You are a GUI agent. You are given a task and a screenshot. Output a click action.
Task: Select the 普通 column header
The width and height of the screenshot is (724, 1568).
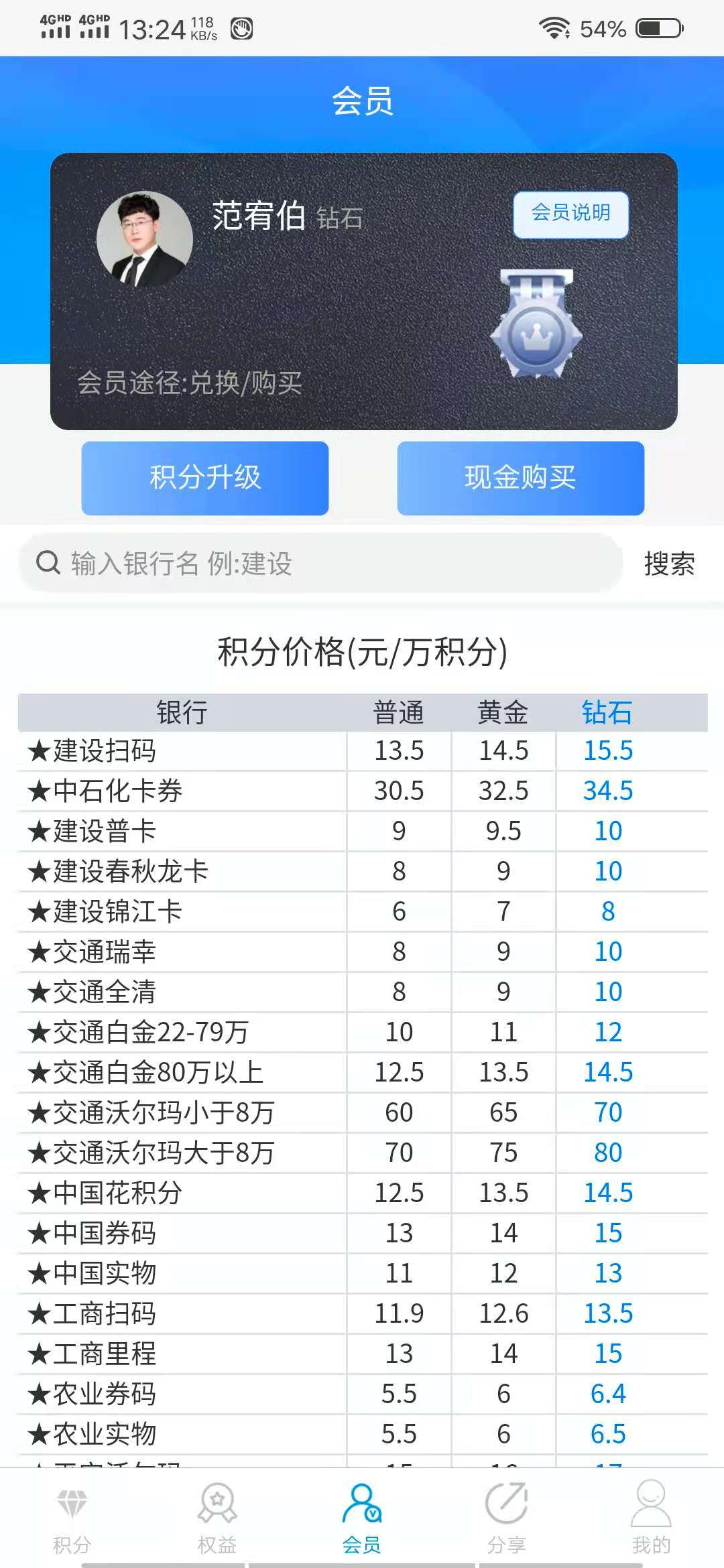(x=399, y=714)
